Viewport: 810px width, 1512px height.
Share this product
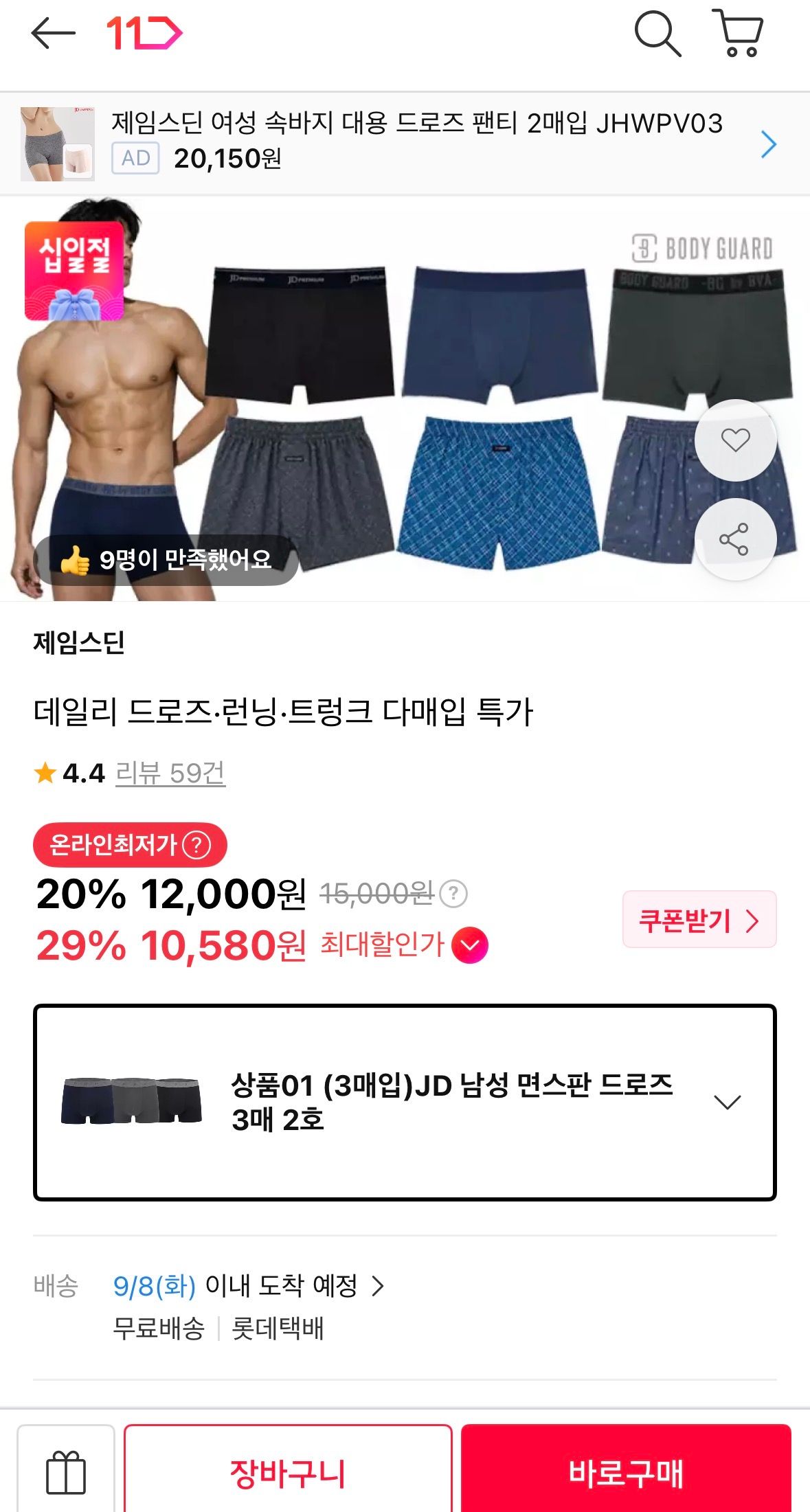pyautogui.click(x=735, y=539)
